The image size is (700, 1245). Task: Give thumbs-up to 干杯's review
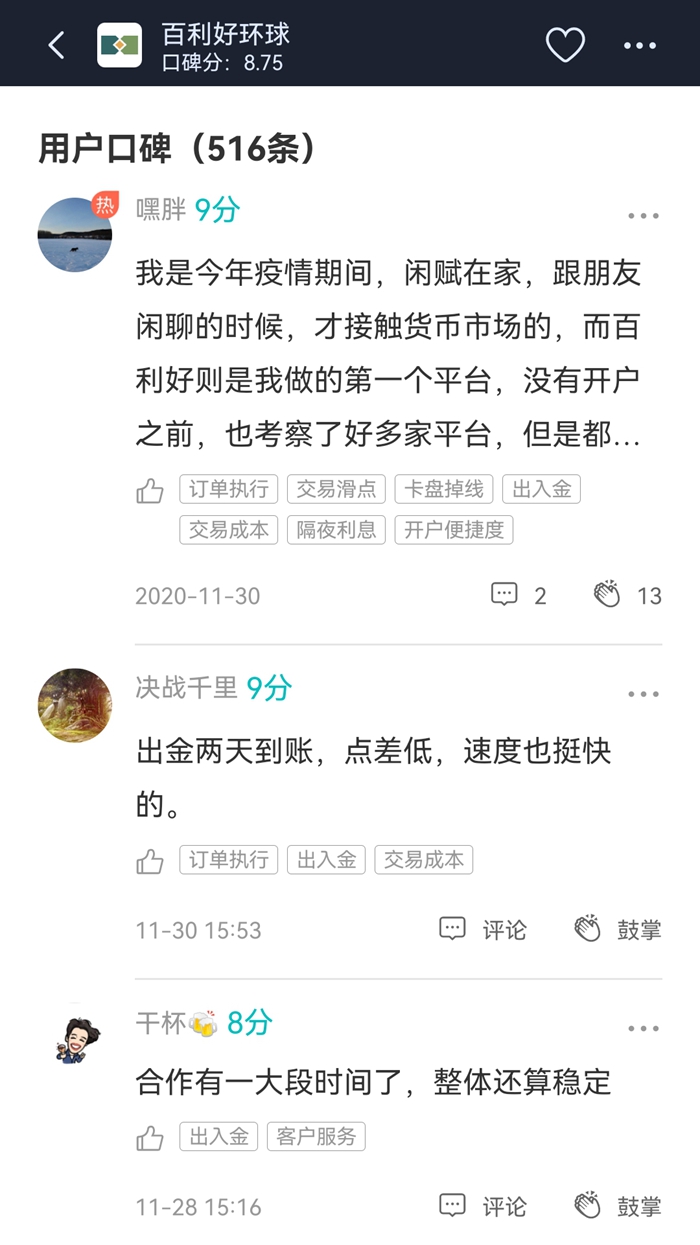pyautogui.click(x=150, y=1138)
